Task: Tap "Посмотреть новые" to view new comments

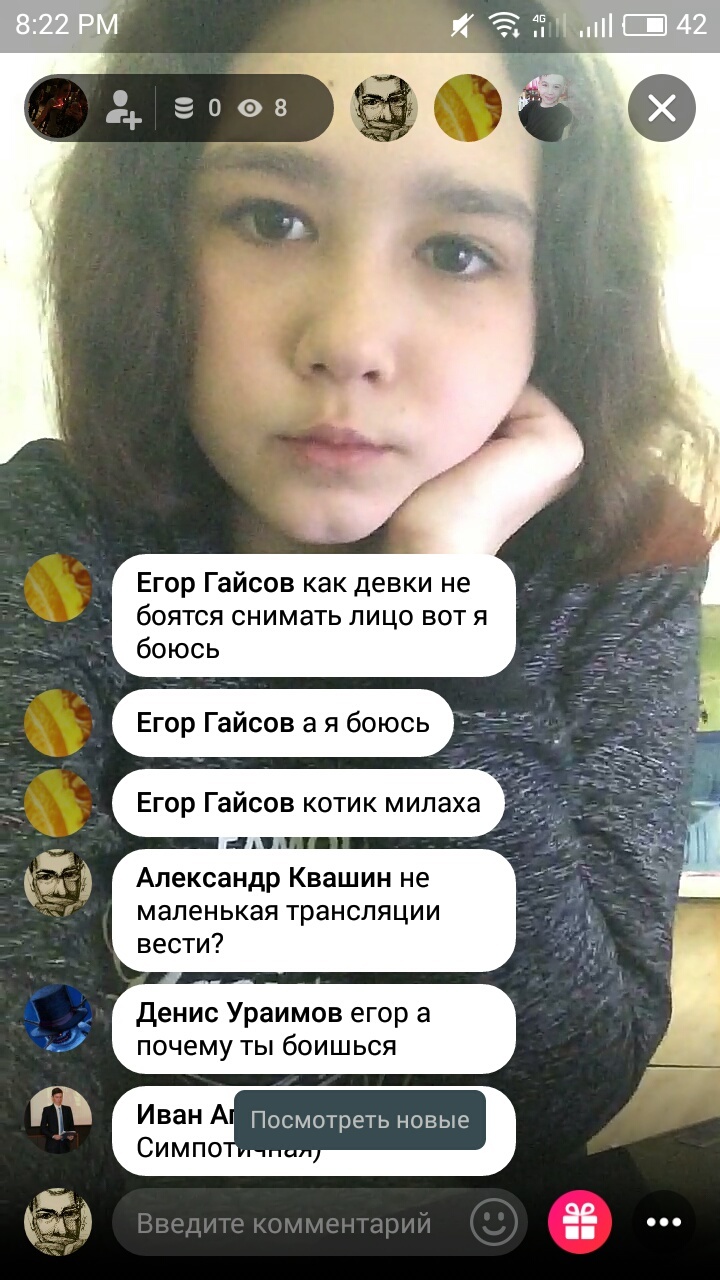Action: pos(359,1119)
